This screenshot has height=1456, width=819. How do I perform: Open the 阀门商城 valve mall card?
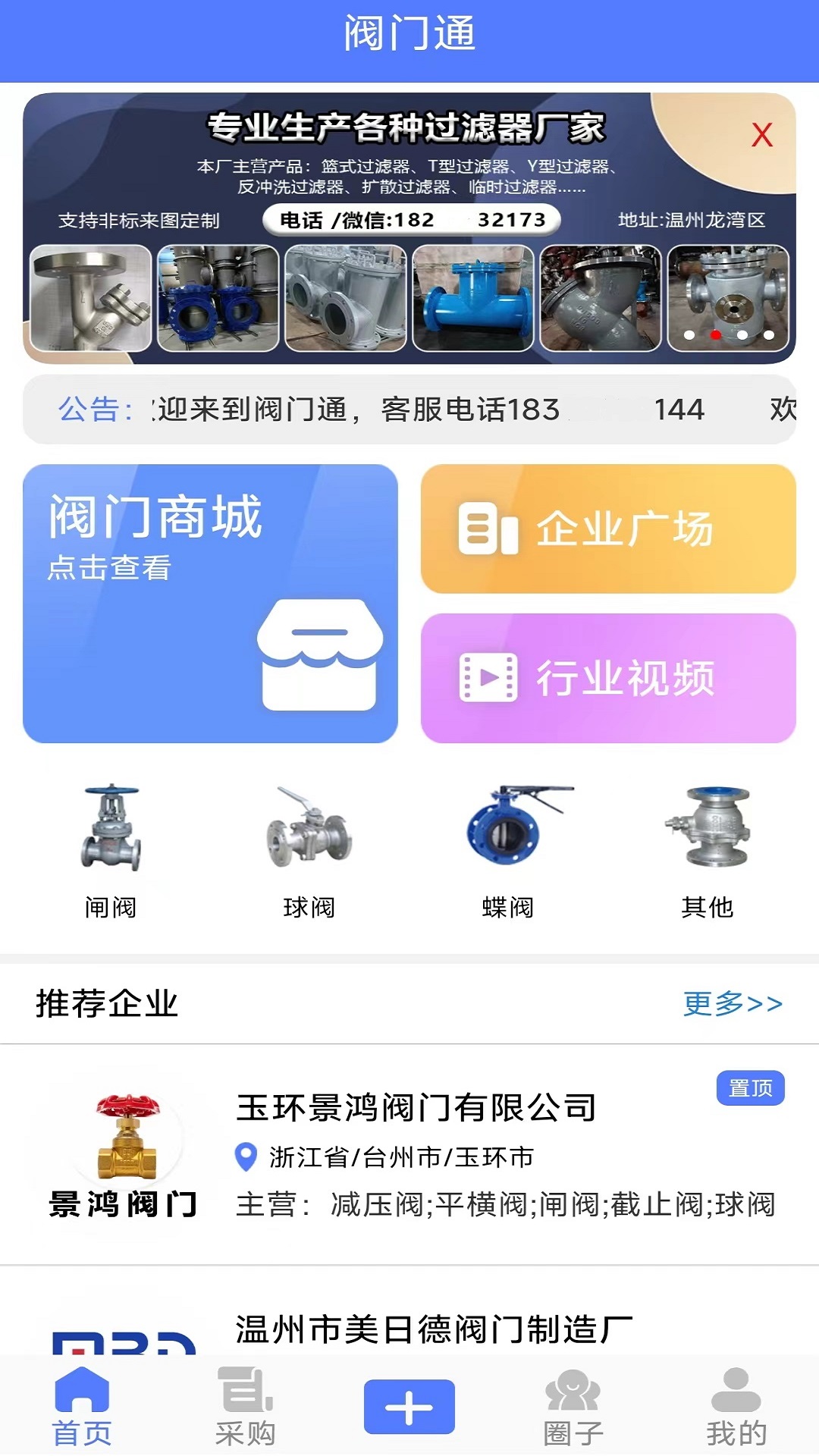coord(210,603)
